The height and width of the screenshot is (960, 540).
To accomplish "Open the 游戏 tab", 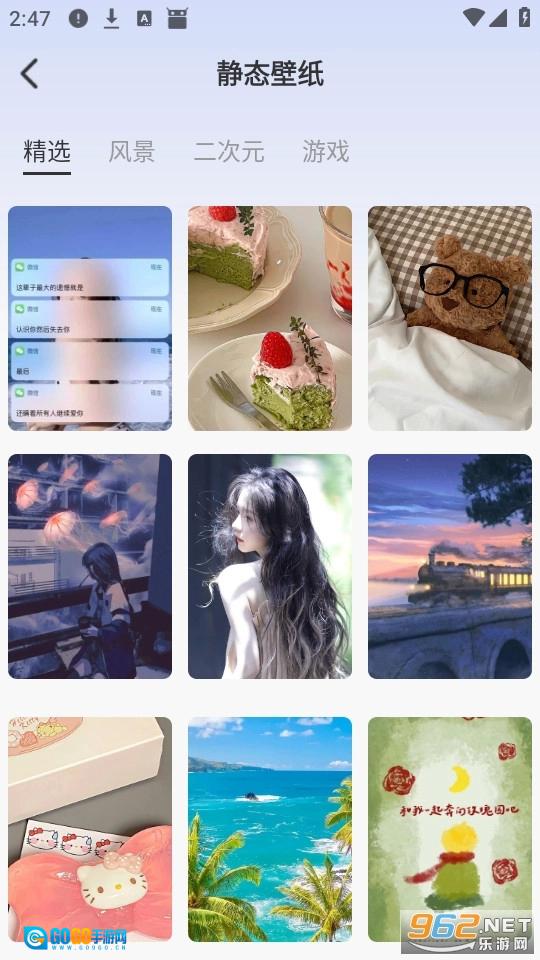I will [326, 151].
